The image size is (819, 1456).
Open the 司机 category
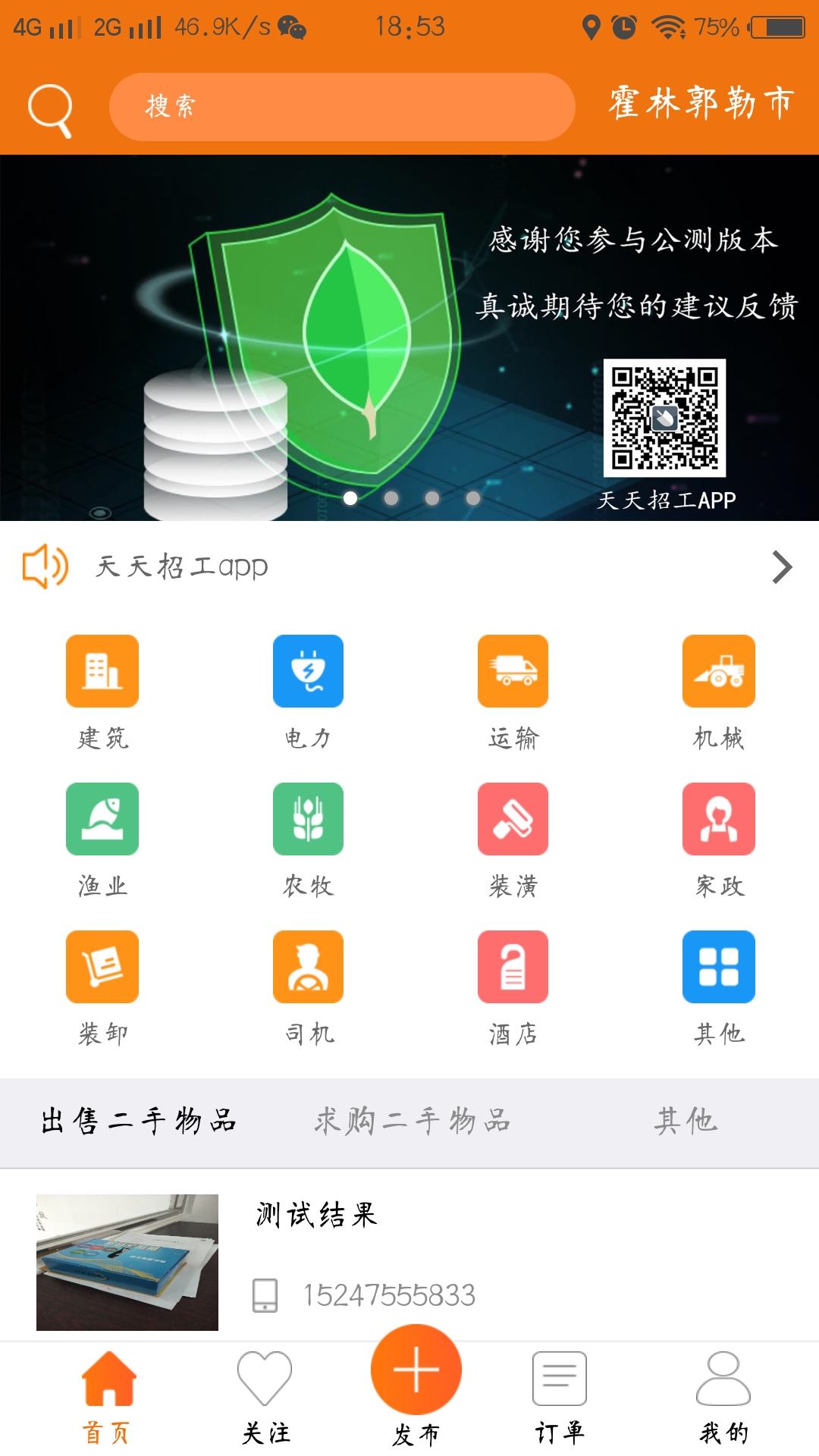(308, 986)
